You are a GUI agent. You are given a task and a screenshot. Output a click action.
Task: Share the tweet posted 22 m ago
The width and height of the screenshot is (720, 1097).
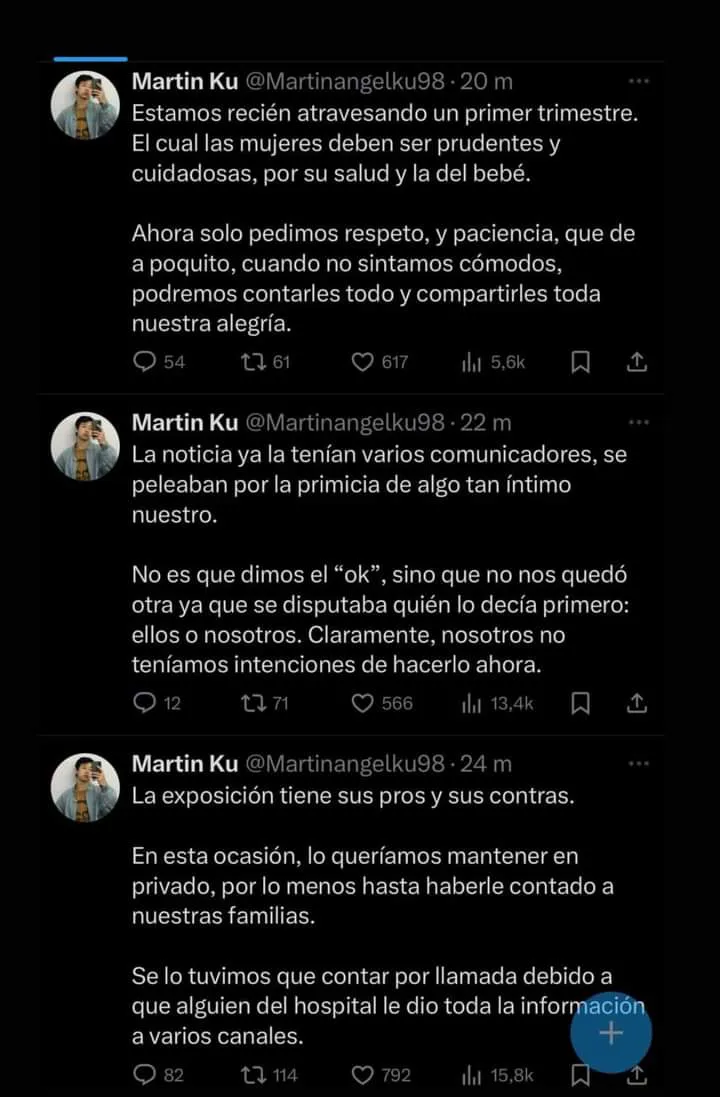point(638,703)
